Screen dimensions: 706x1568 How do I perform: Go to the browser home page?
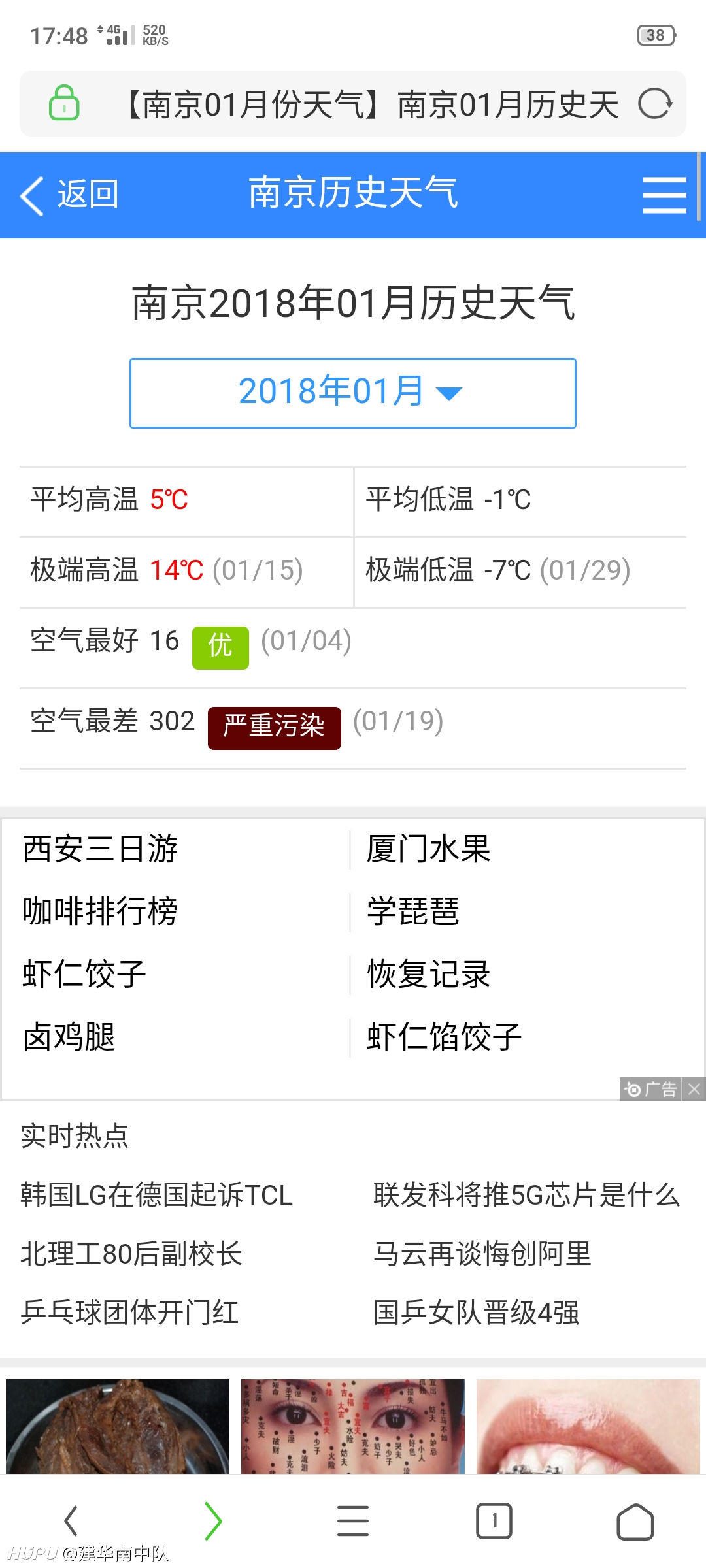coord(635,1521)
